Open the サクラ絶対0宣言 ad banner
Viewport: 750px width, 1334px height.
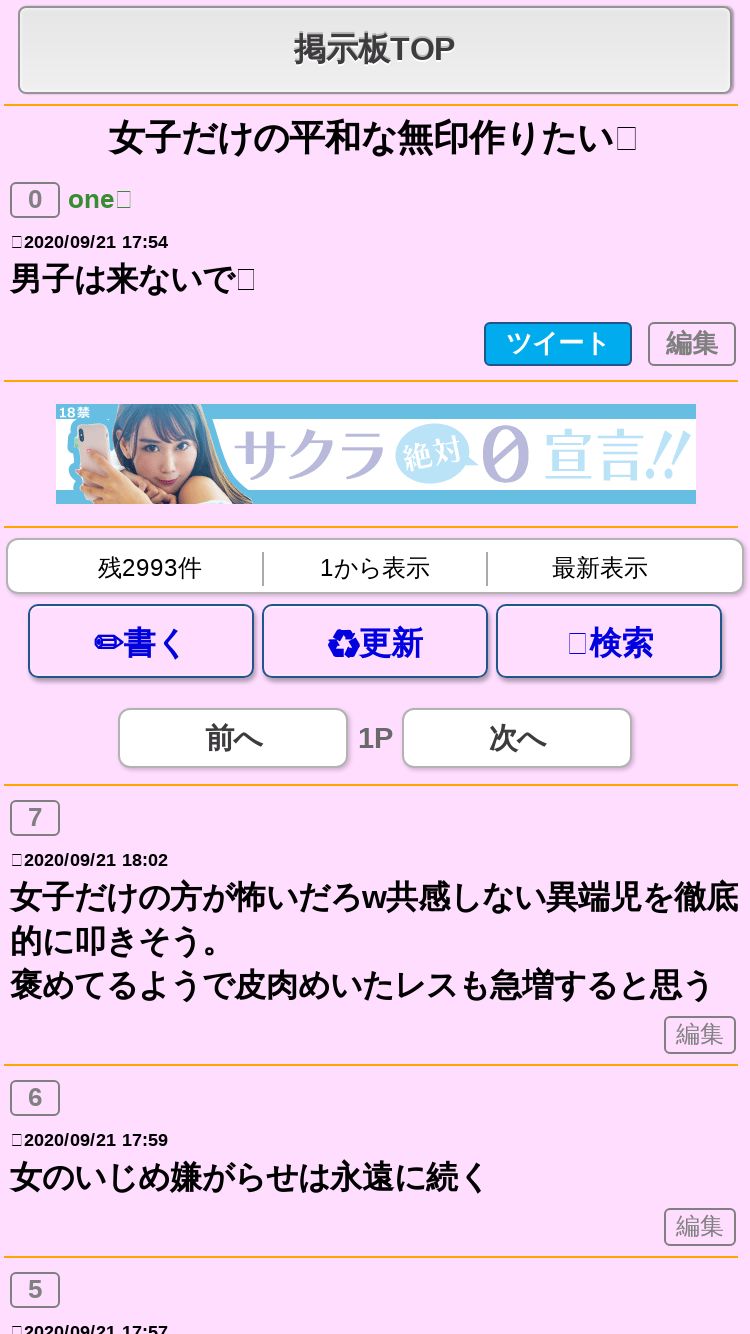(x=376, y=454)
